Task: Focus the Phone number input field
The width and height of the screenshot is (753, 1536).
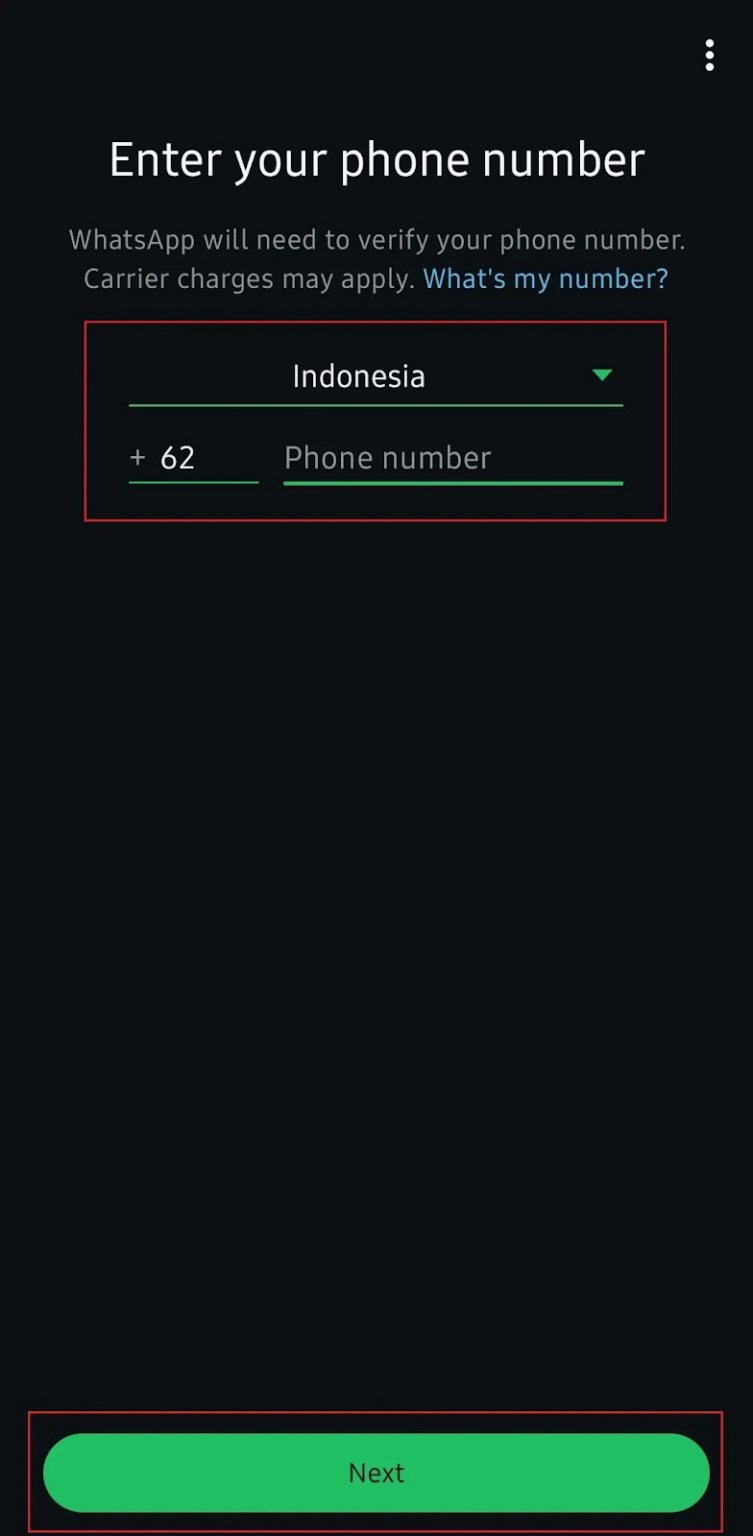Action: (x=452, y=458)
